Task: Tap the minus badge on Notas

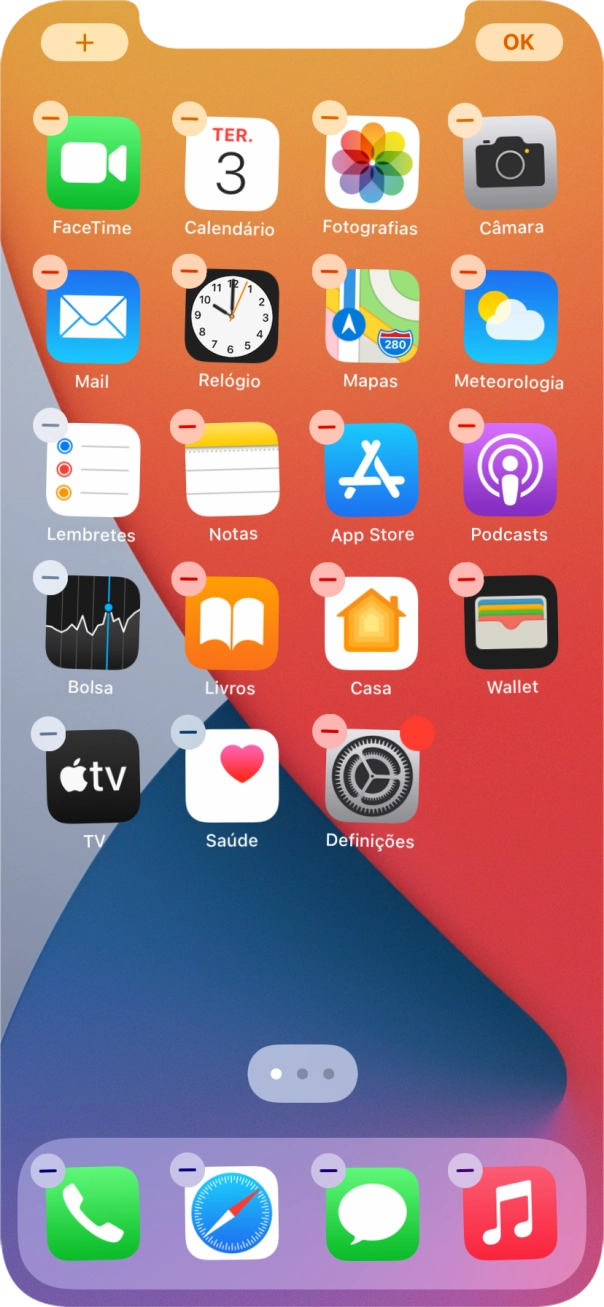Action: [x=188, y=427]
